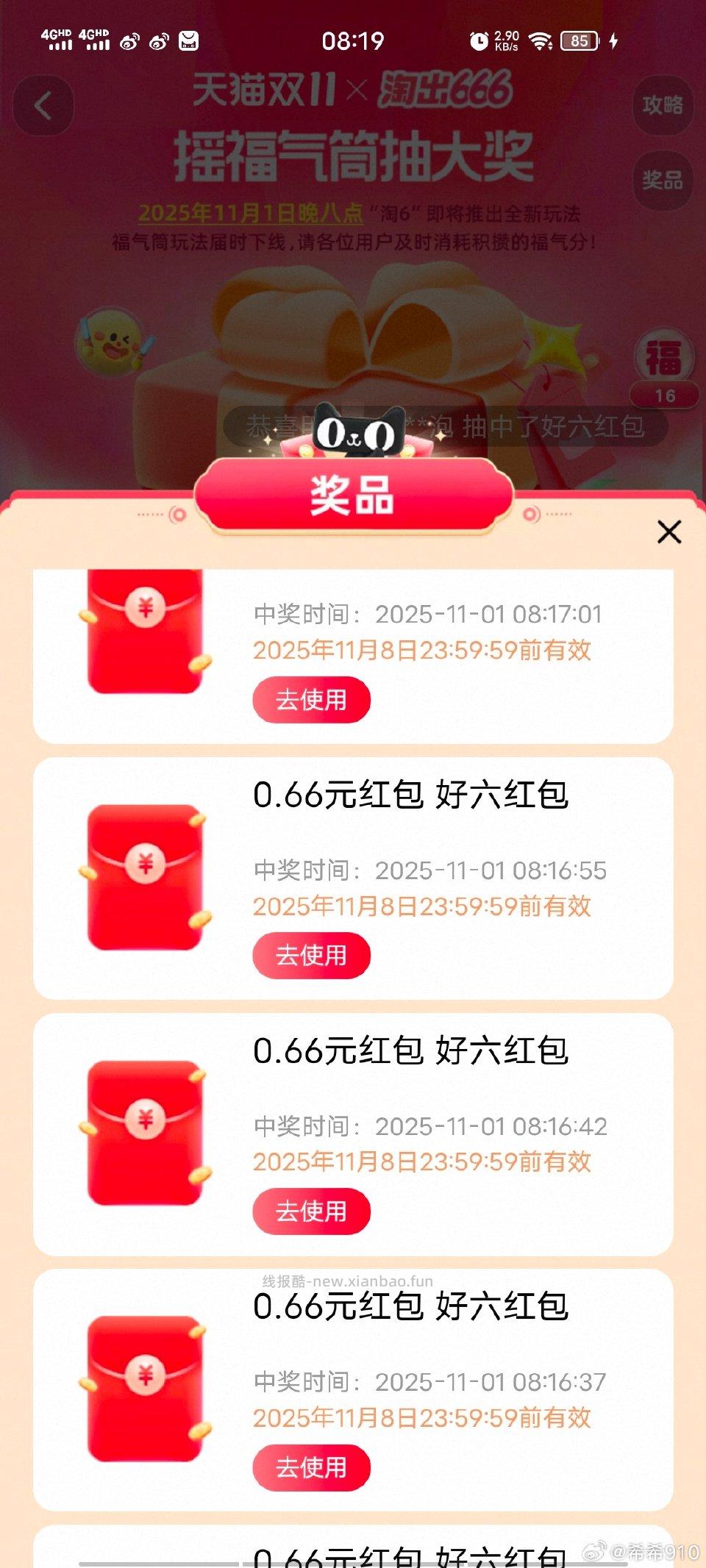Screen dimensions: 706x1568
Task: Tap 去使用 on the first prize
Action: point(310,700)
